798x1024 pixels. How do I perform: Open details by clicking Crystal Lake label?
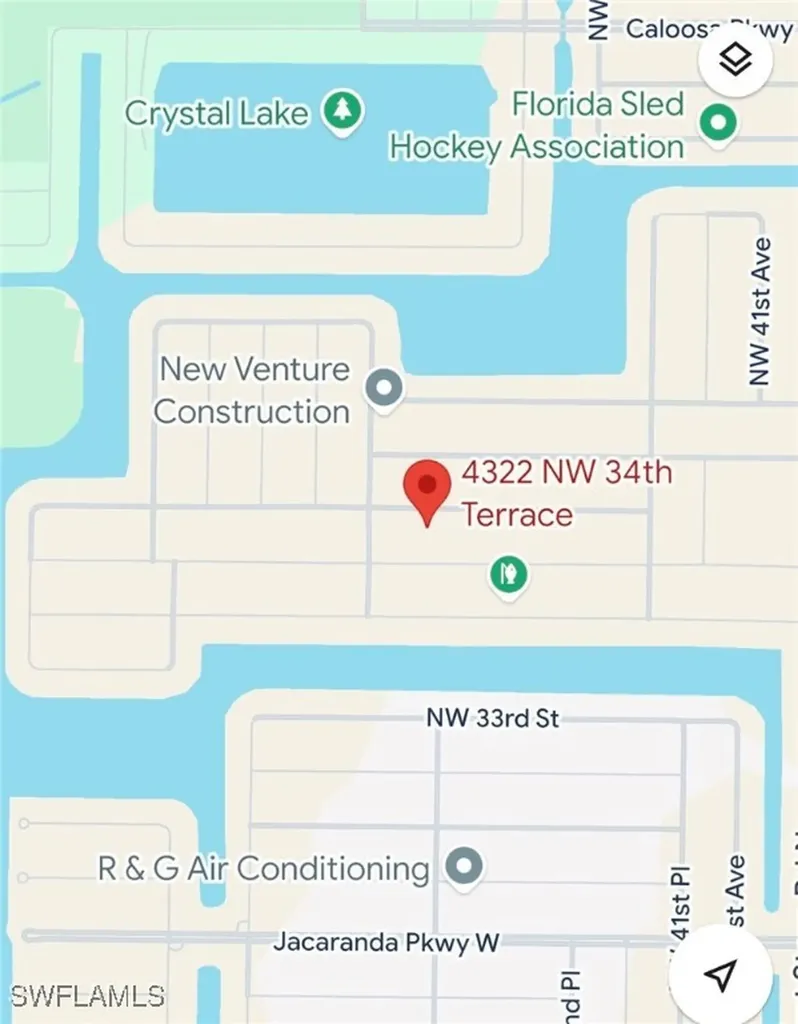pyautogui.click(x=217, y=113)
